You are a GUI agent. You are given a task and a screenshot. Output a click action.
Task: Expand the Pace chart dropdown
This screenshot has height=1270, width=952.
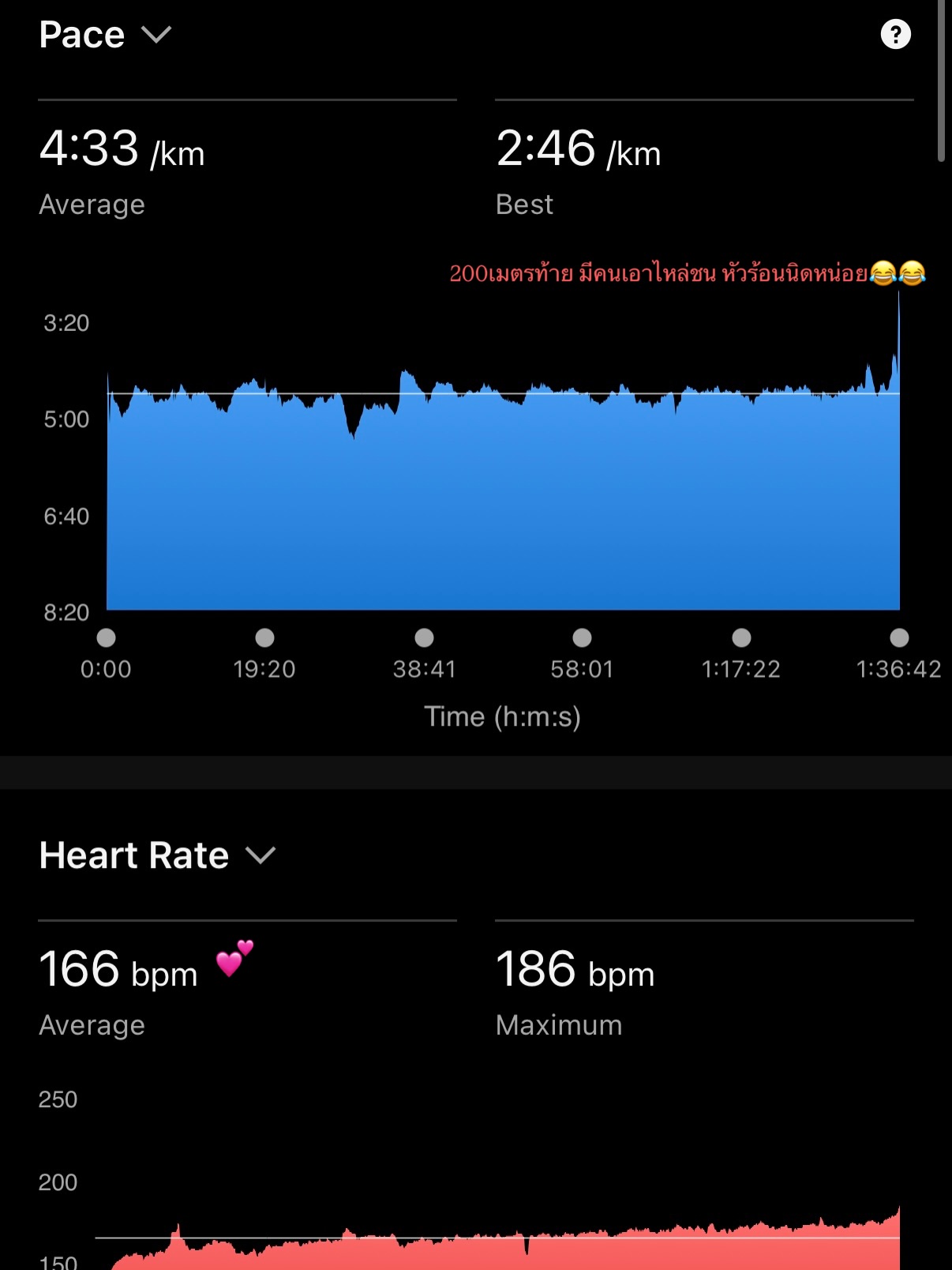pos(156,35)
